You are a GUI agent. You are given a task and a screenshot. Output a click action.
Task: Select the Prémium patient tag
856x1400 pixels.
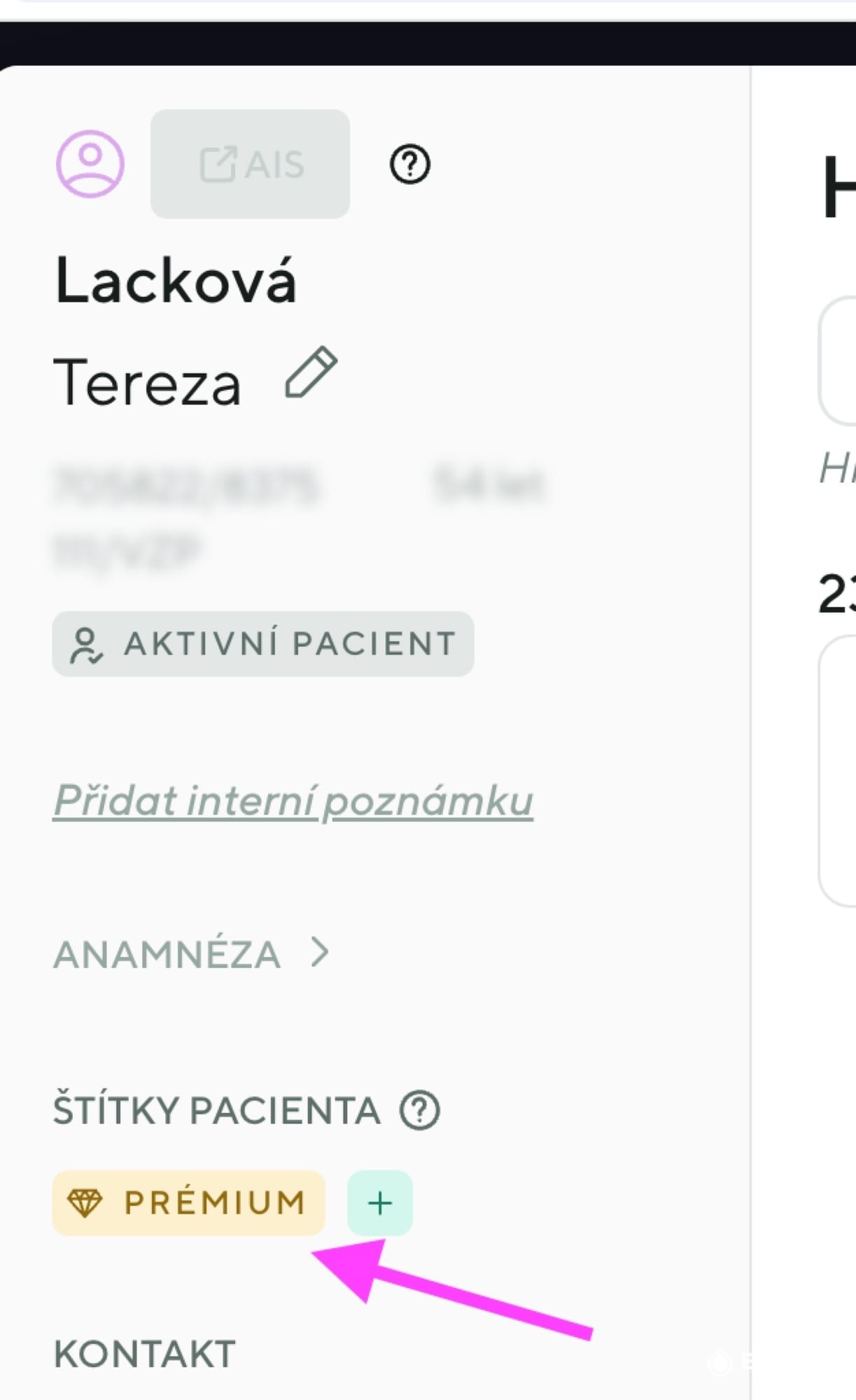(x=188, y=1203)
